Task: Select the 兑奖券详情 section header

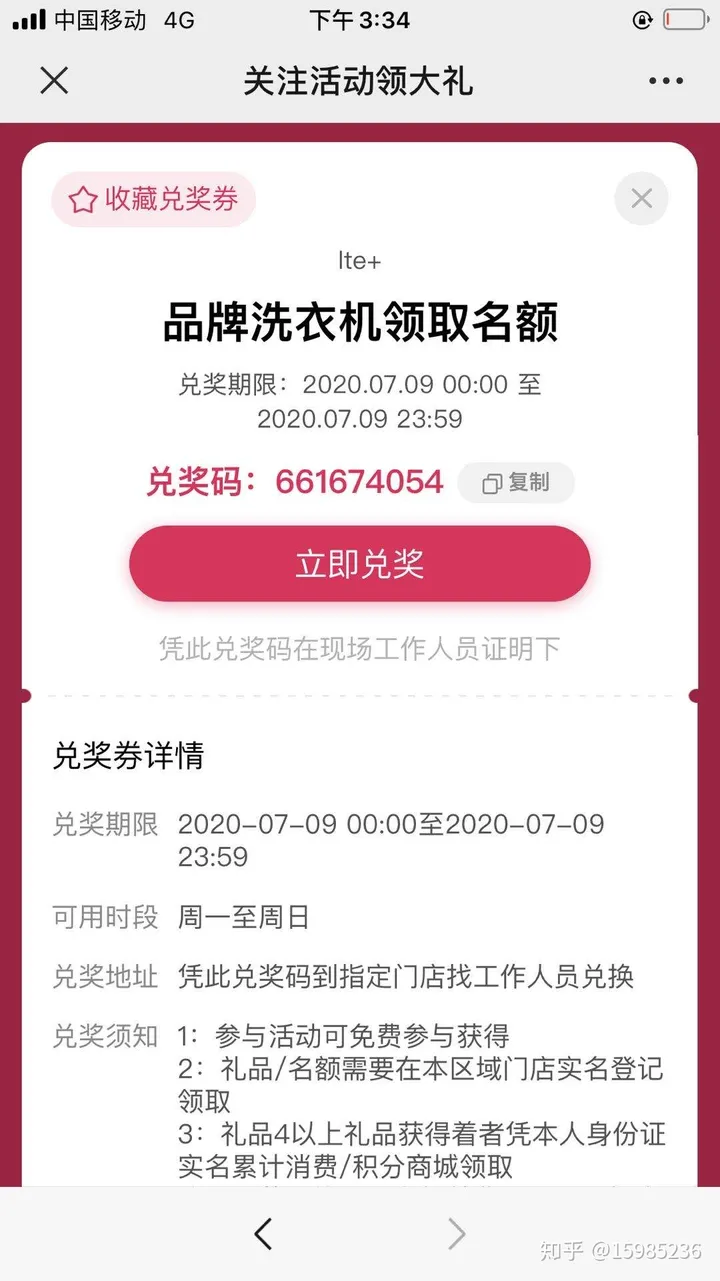Action: 128,756
